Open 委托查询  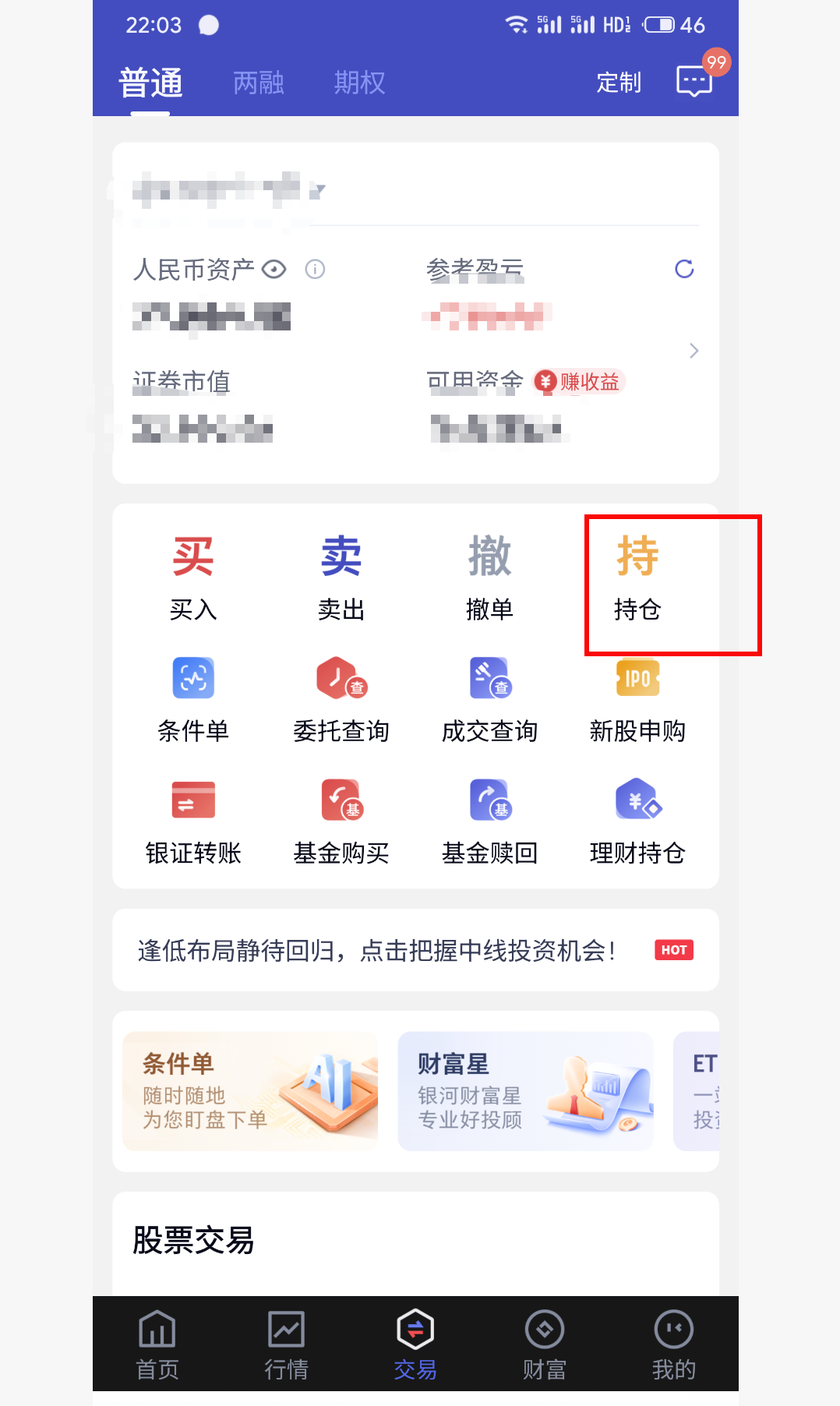[x=341, y=699]
